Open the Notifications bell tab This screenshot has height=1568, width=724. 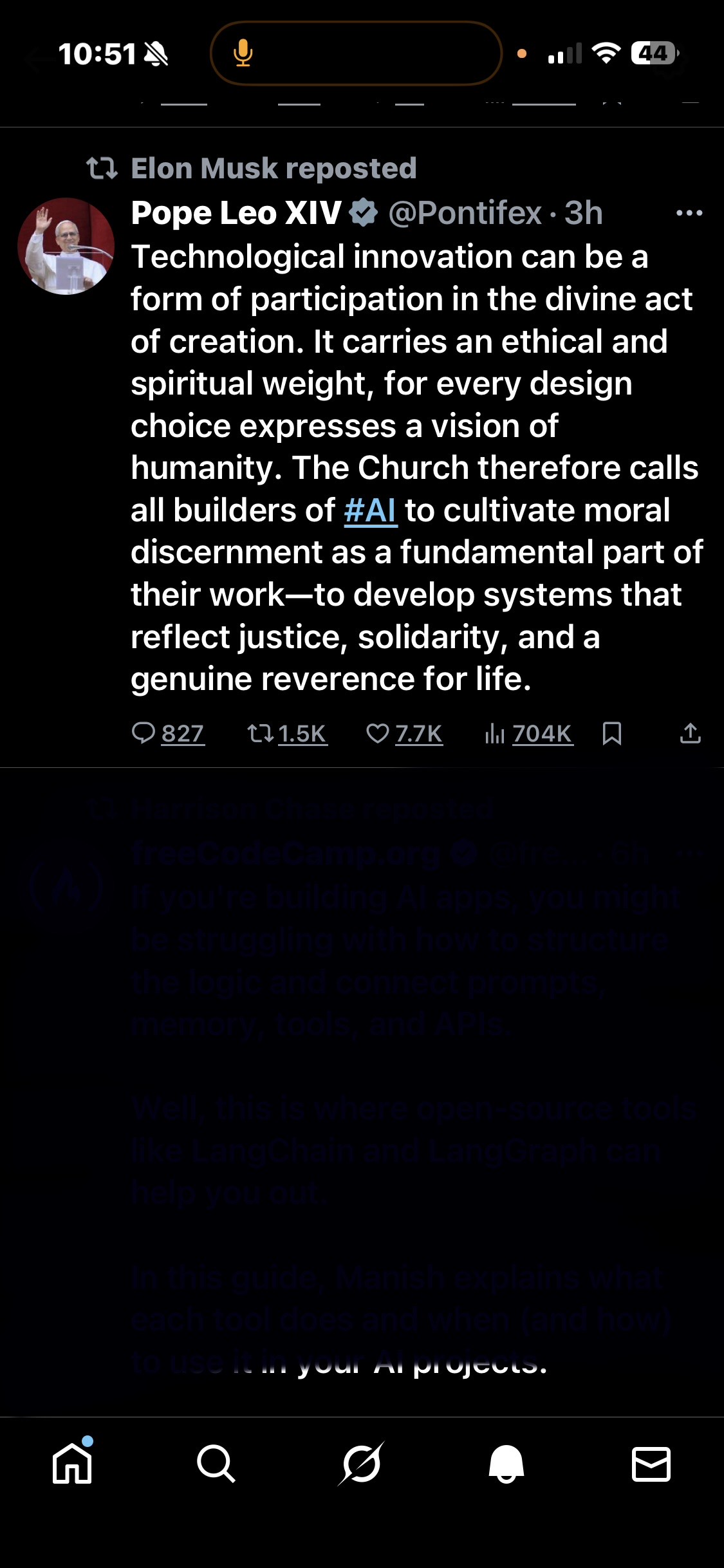tap(506, 1464)
